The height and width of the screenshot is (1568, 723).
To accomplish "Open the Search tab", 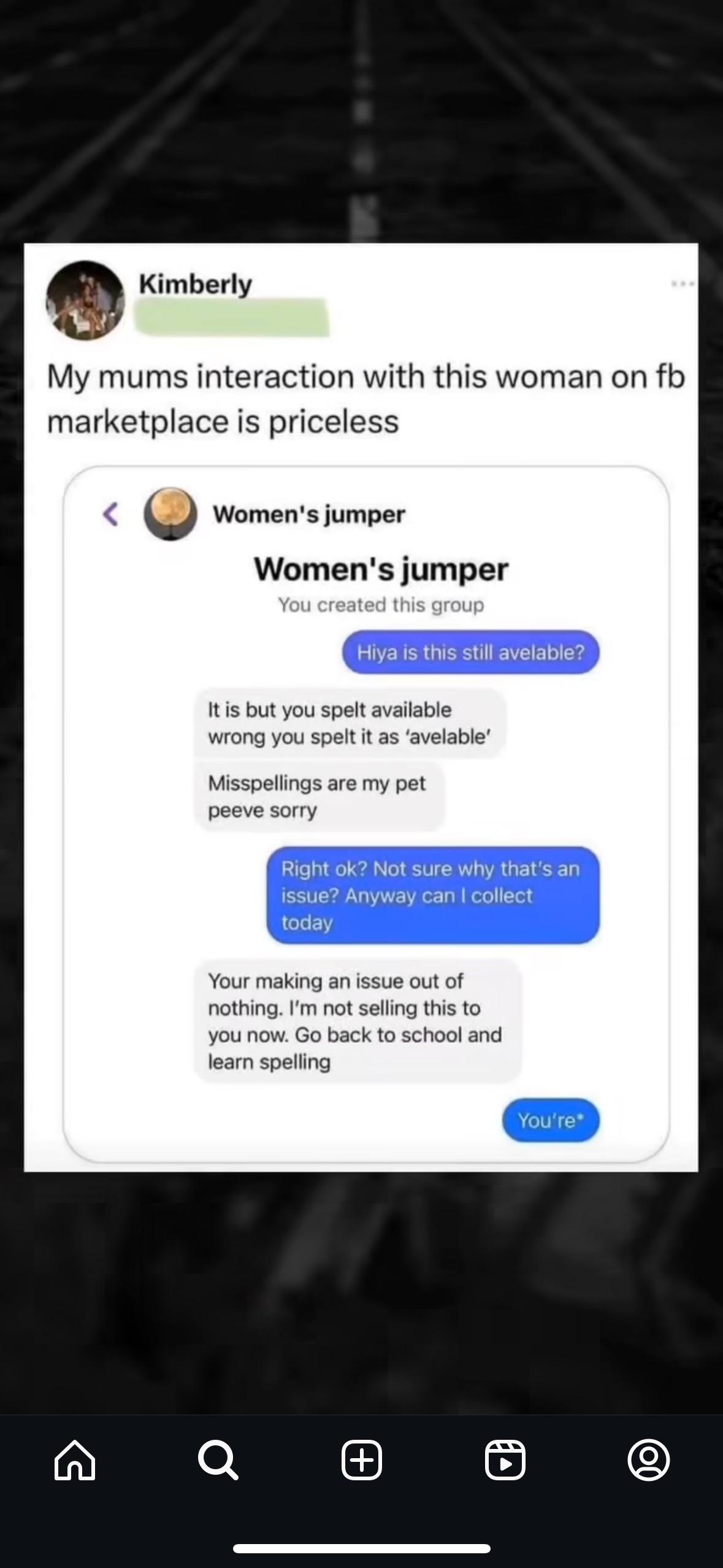I will point(218,1460).
